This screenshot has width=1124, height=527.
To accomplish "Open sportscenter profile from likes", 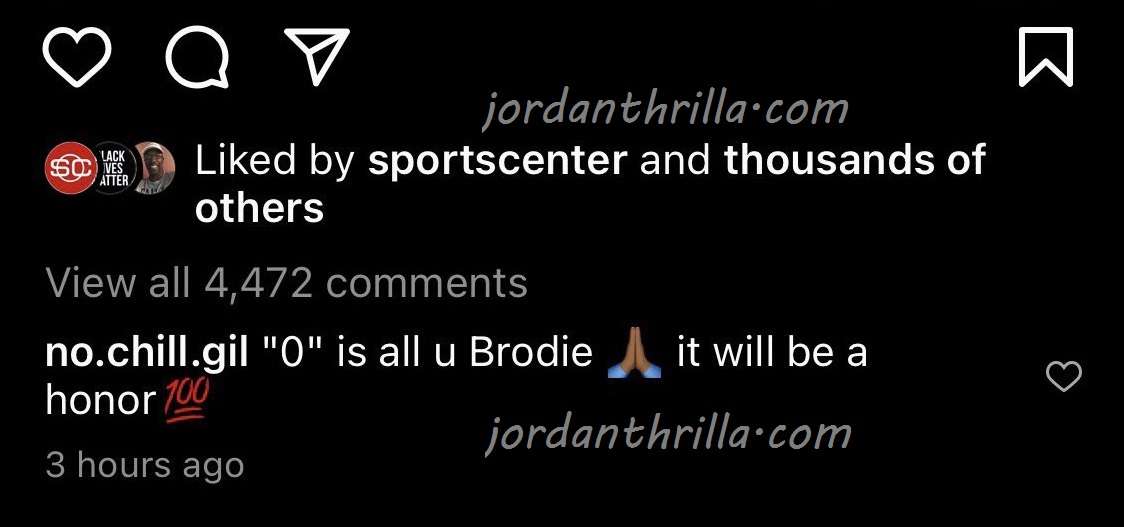I will point(497,161).
